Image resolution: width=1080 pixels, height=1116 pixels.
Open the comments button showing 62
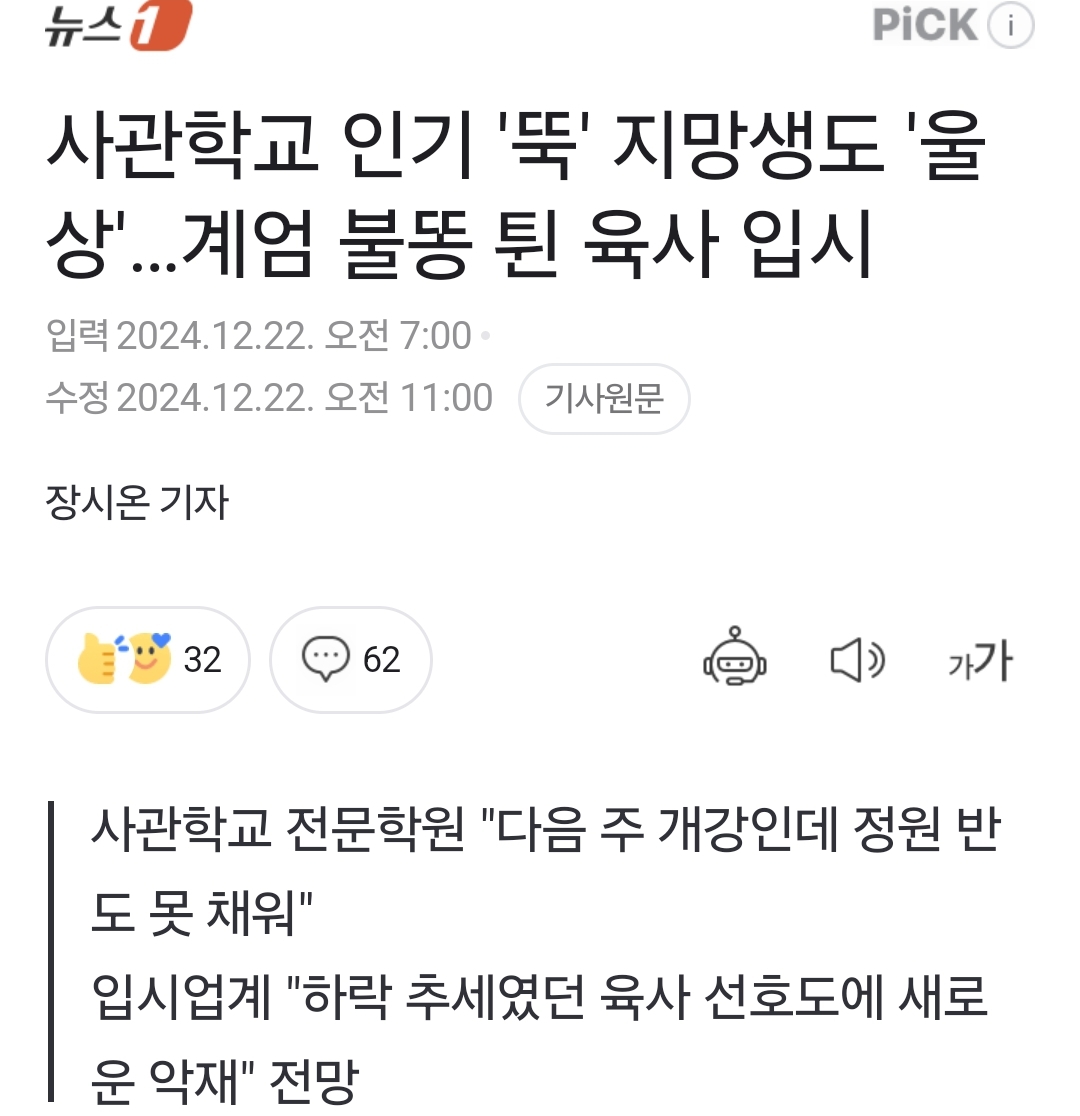pyautogui.click(x=351, y=660)
